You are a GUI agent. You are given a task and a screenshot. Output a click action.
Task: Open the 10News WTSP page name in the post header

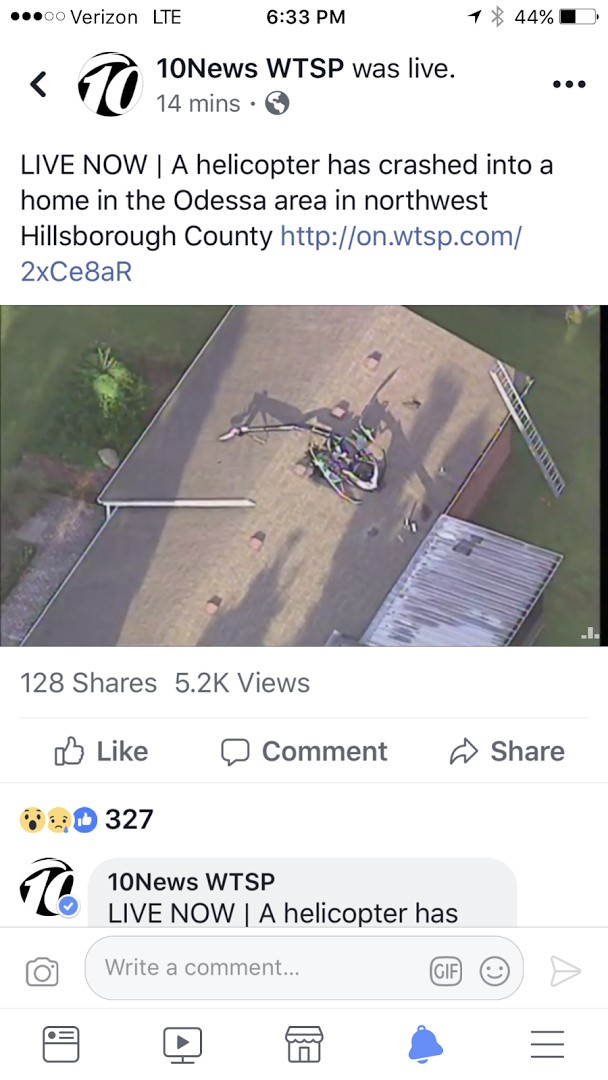(x=251, y=68)
